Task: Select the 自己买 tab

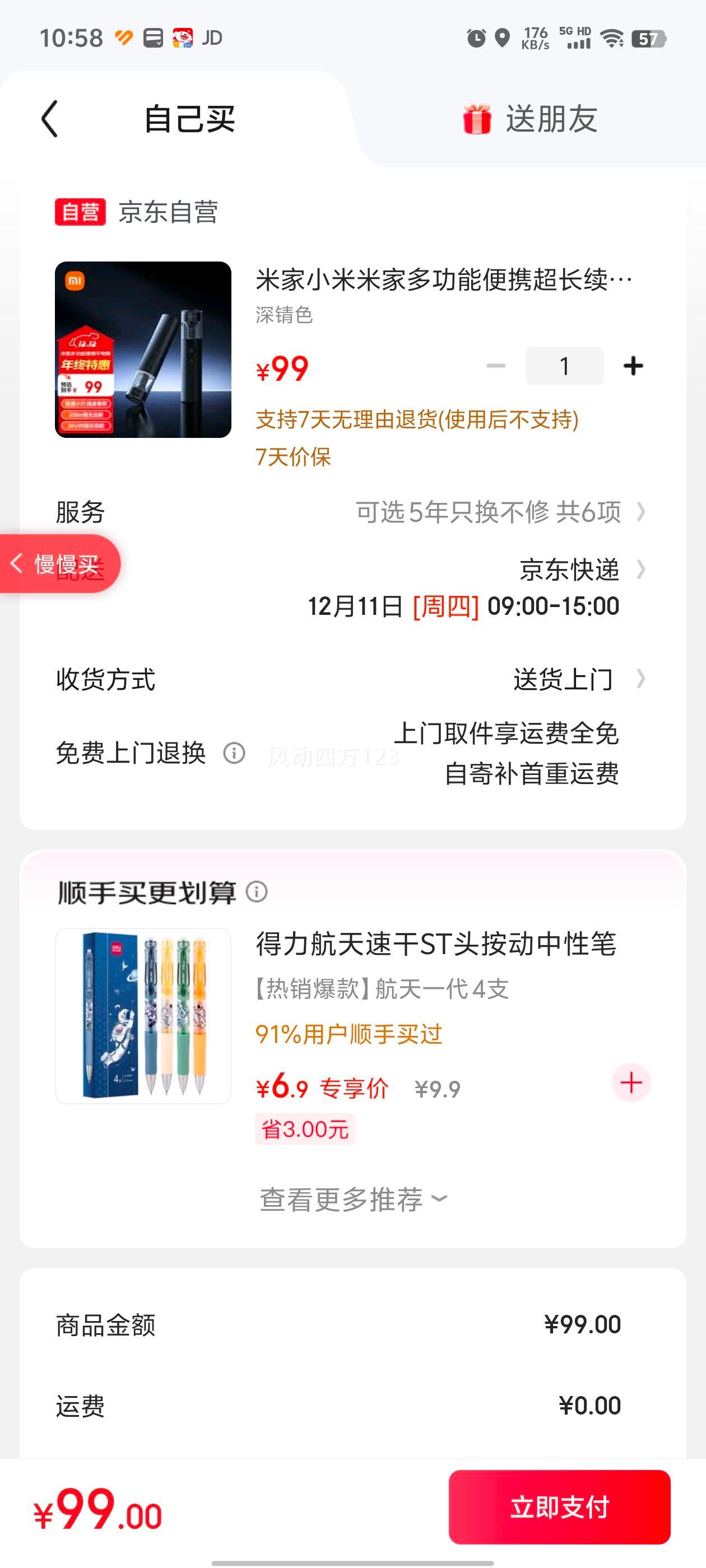Action: (x=189, y=119)
